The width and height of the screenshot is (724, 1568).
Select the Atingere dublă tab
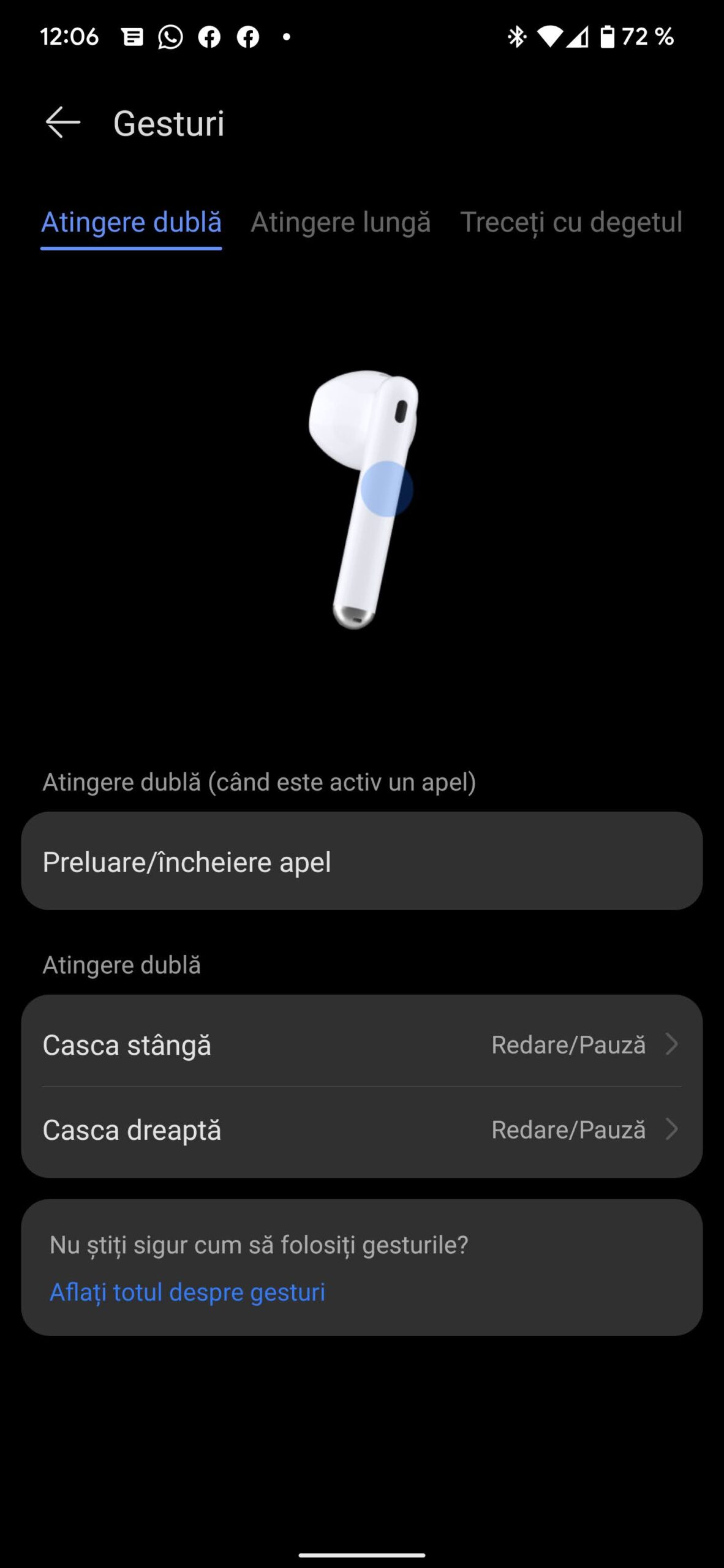(131, 223)
